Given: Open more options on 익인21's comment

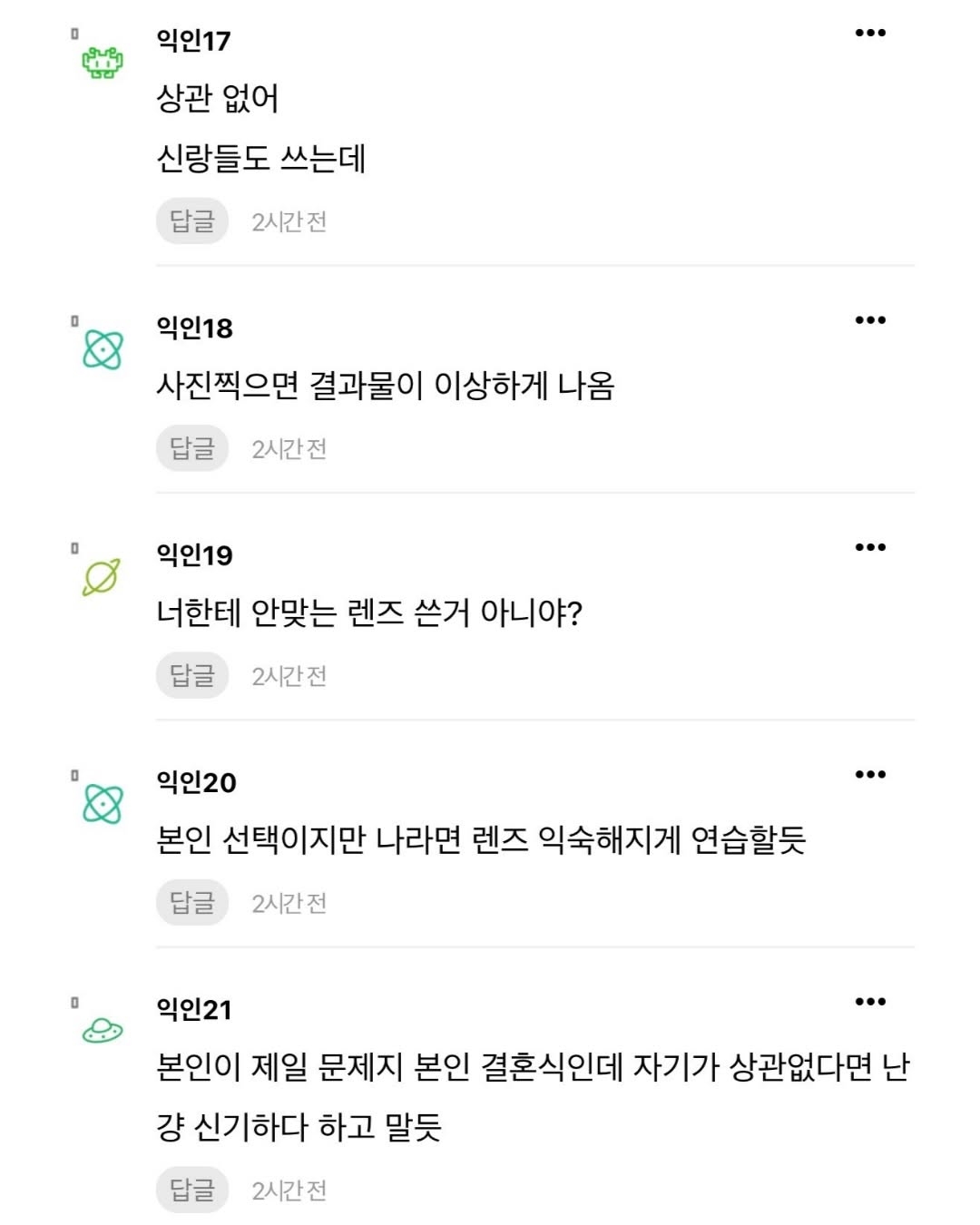Looking at the screenshot, I should [x=870, y=1002].
